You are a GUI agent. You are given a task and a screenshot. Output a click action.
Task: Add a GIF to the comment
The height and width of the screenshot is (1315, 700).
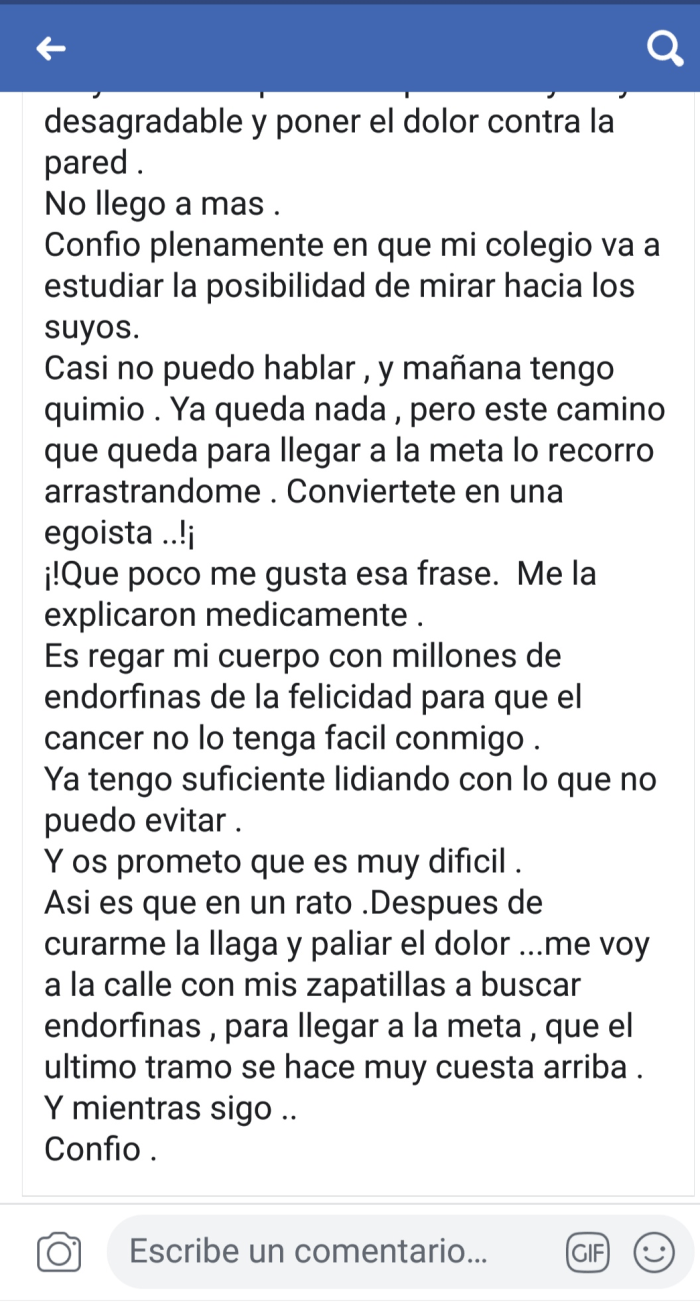[x=587, y=1252]
